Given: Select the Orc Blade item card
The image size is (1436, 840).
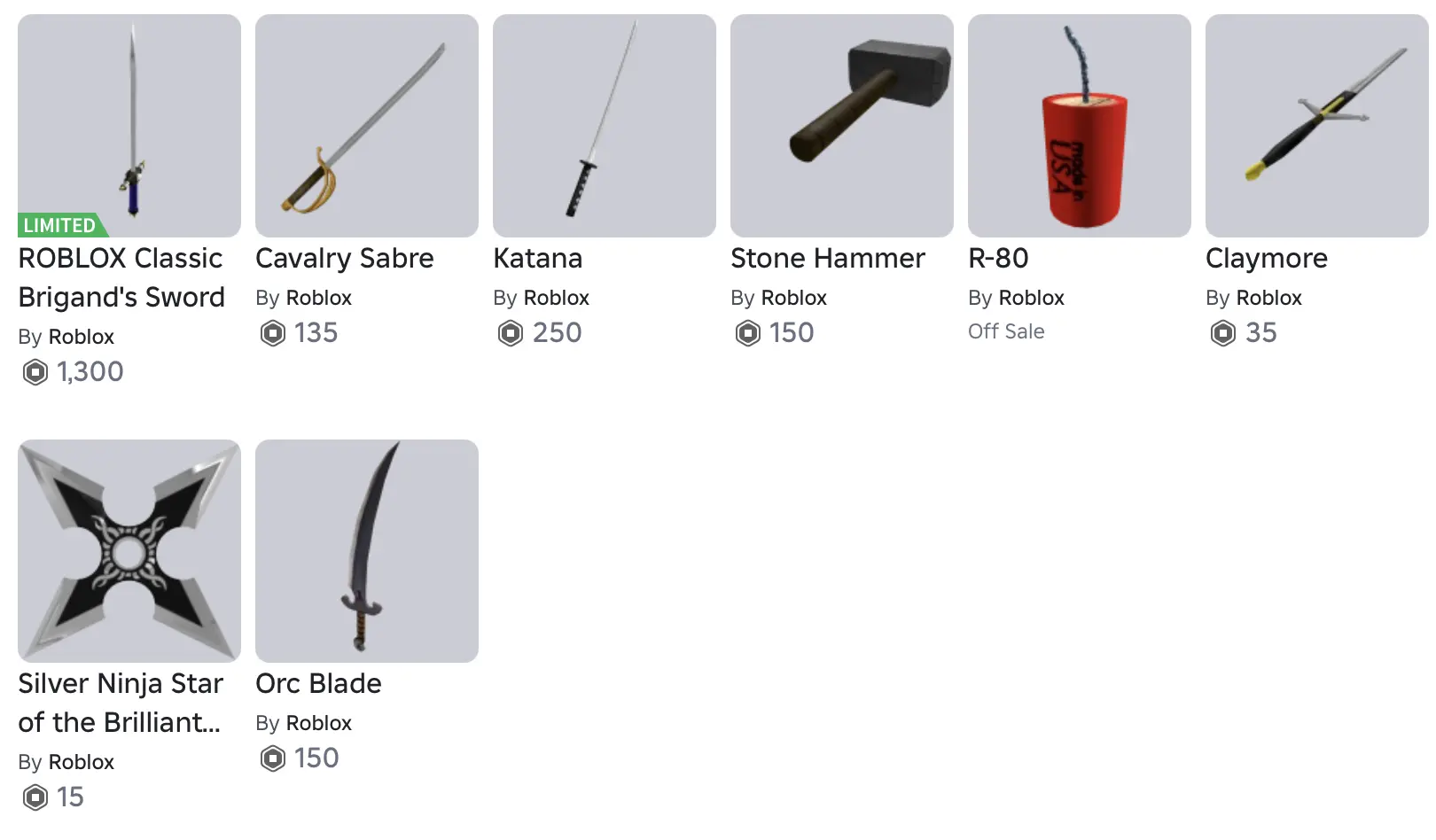Looking at the screenshot, I should pos(367,551).
